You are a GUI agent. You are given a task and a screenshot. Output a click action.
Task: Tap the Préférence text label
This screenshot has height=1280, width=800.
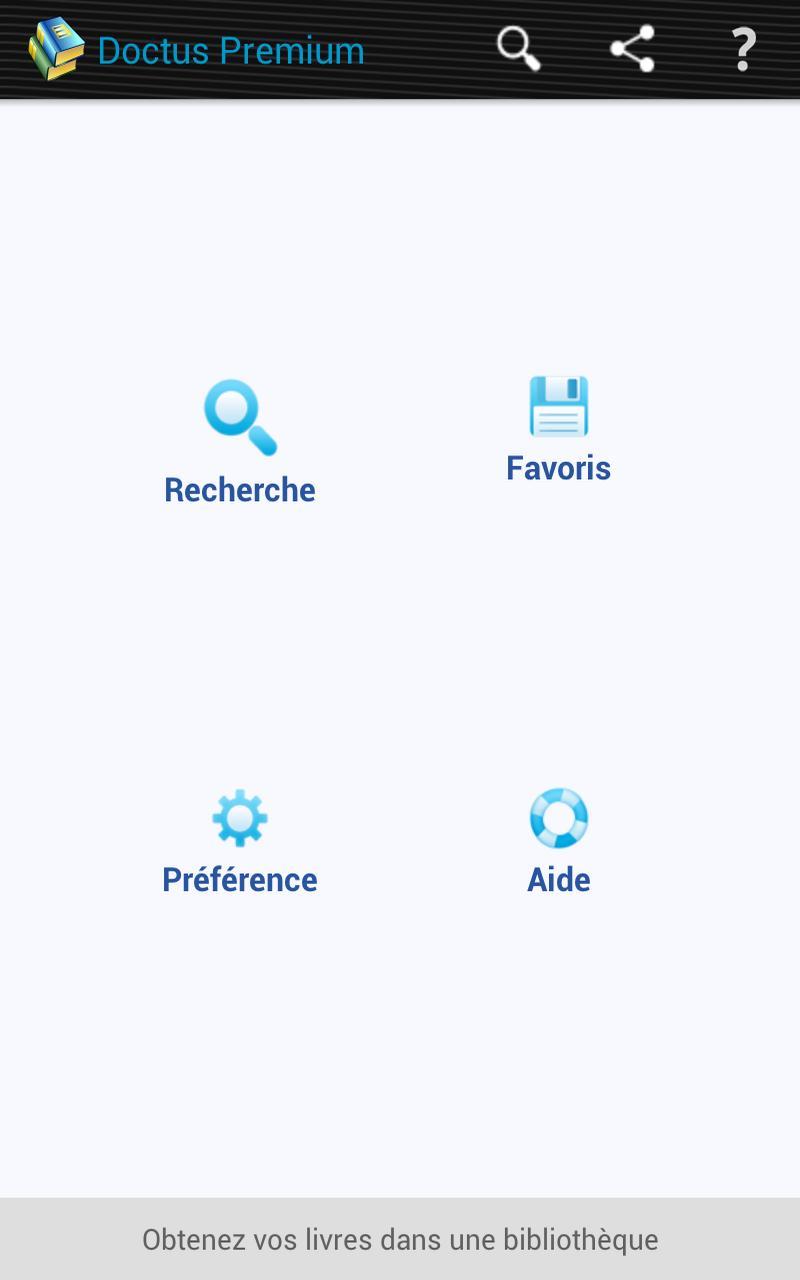pyautogui.click(x=239, y=878)
